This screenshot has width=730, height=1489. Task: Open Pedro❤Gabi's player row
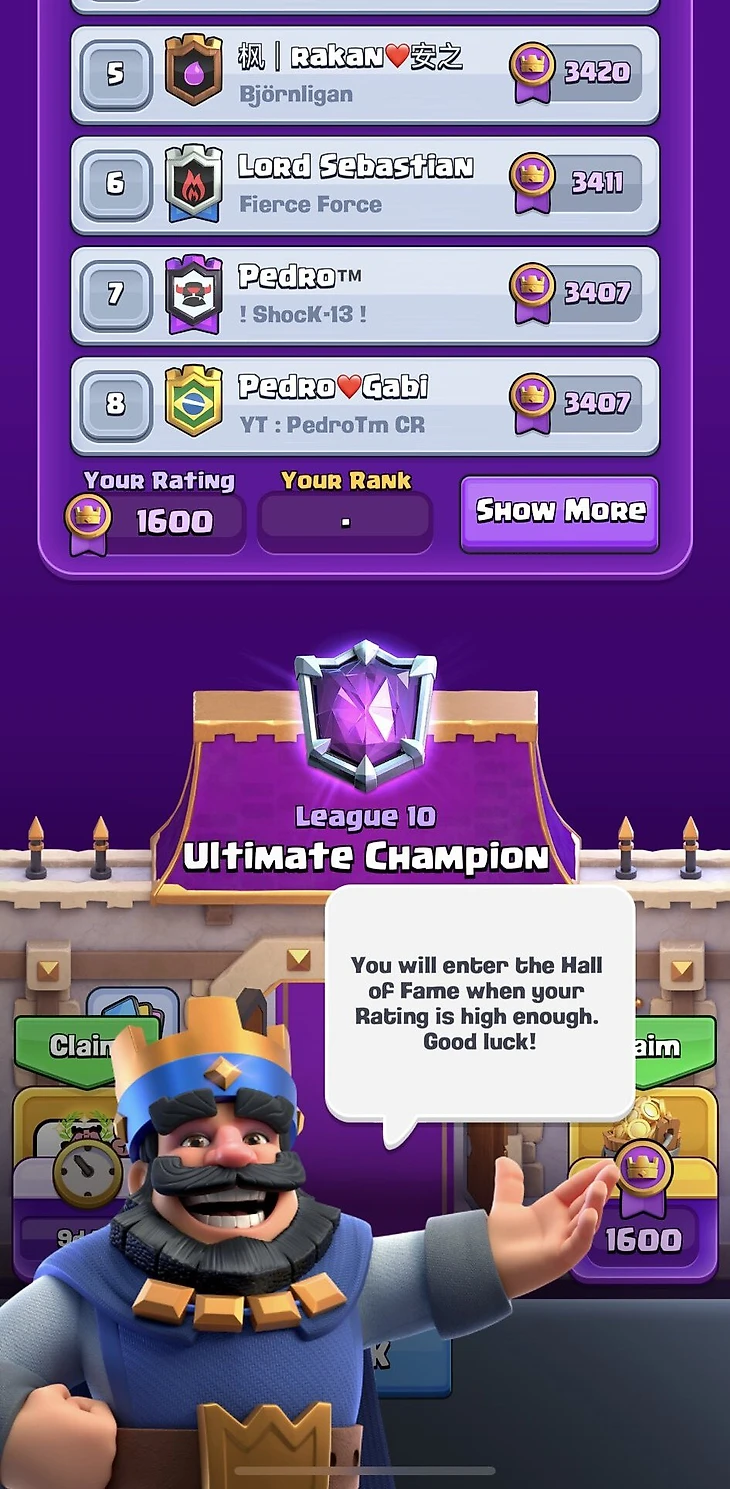click(x=365, y=404)
